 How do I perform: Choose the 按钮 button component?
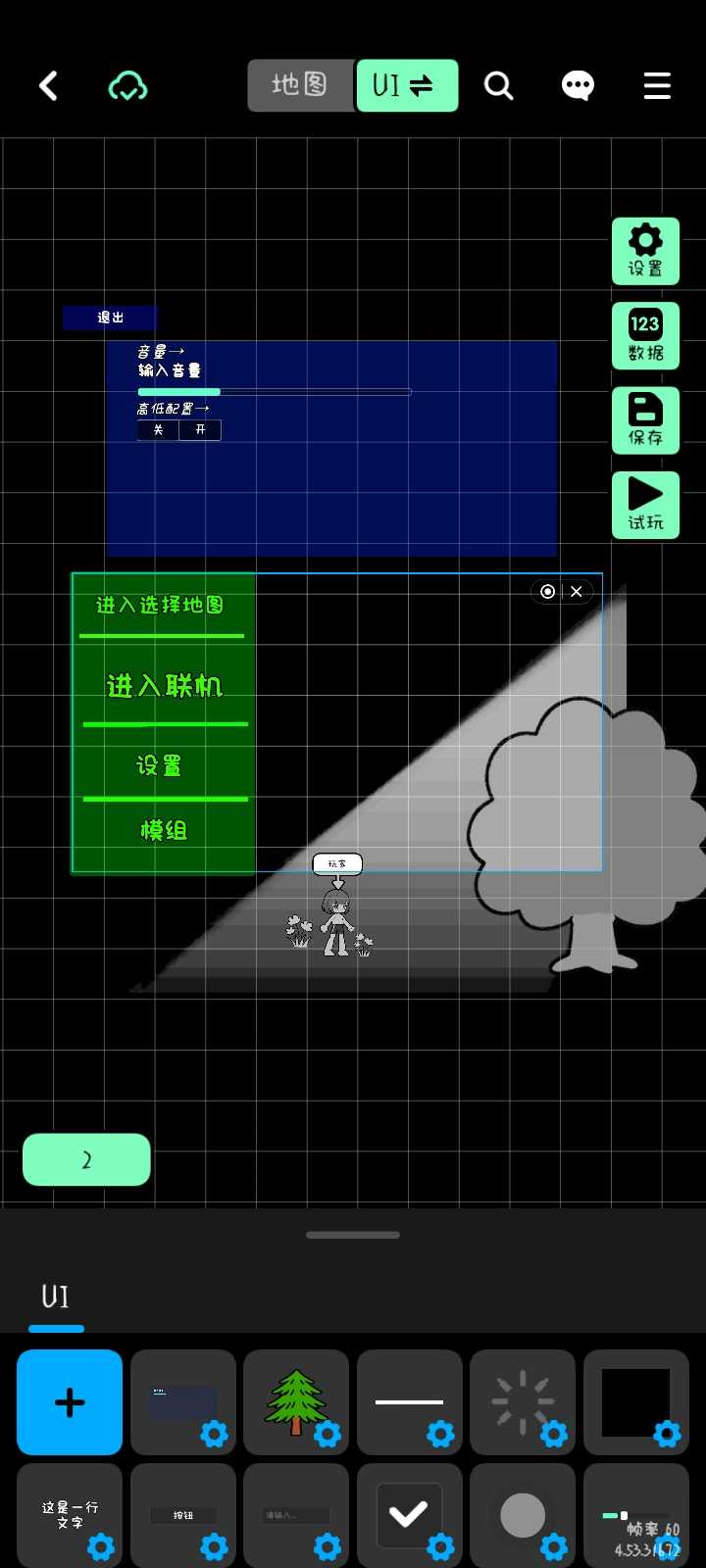[182, 1515]
